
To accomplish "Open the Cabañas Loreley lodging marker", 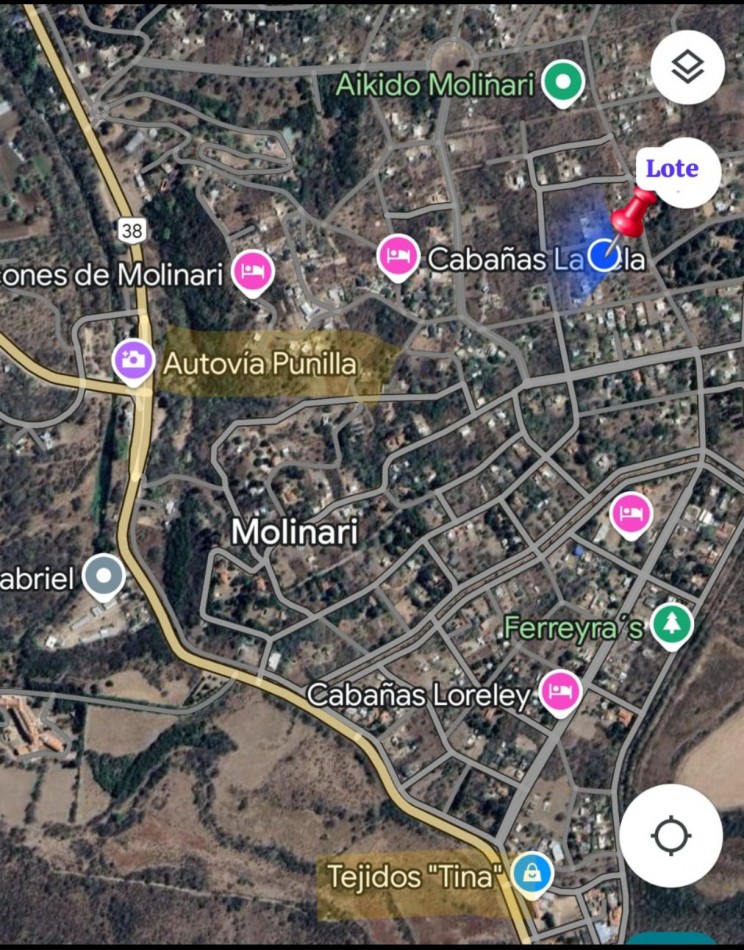I will pos(560,691).
